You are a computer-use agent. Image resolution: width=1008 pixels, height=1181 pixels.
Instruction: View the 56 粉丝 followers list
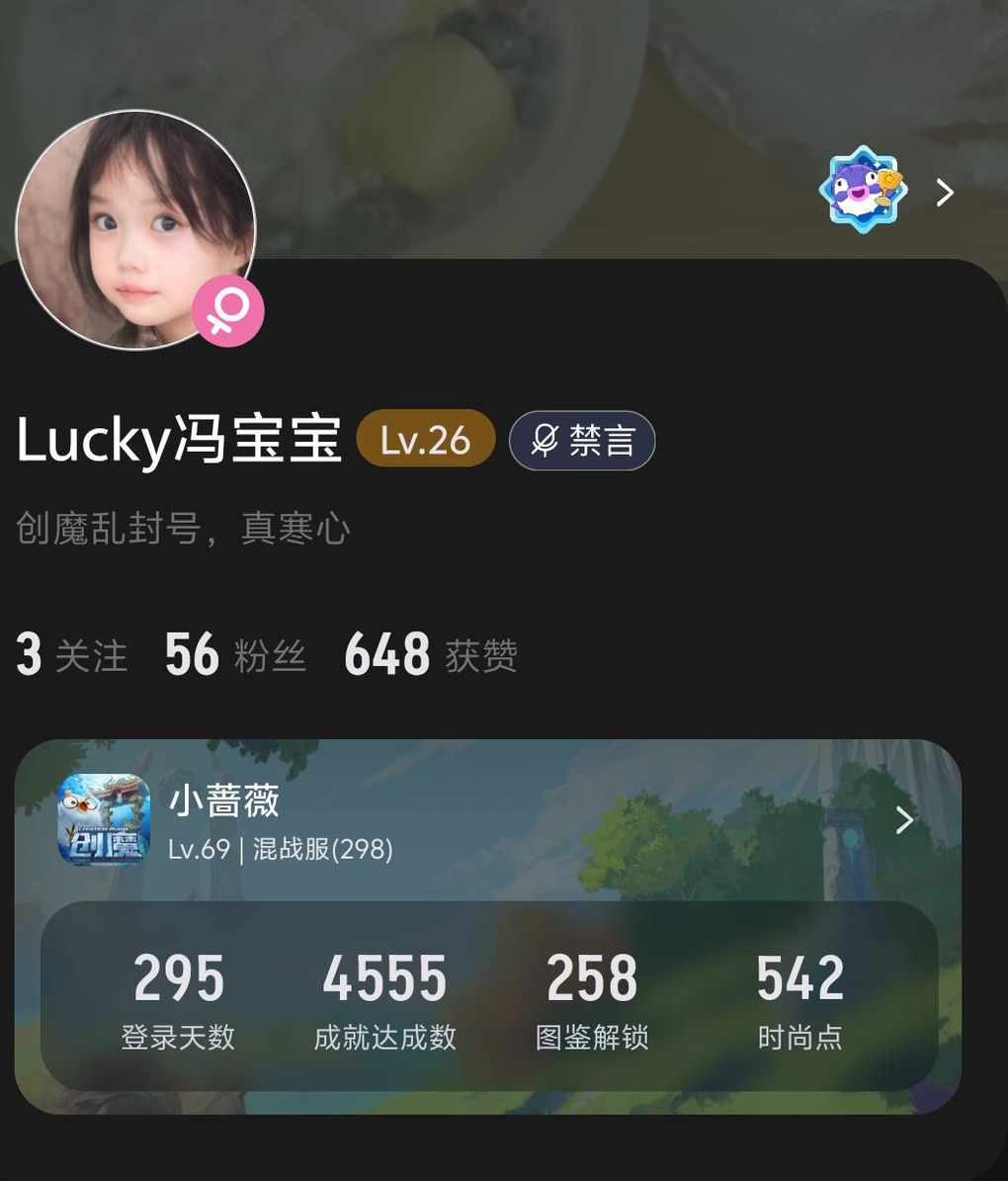234,655
